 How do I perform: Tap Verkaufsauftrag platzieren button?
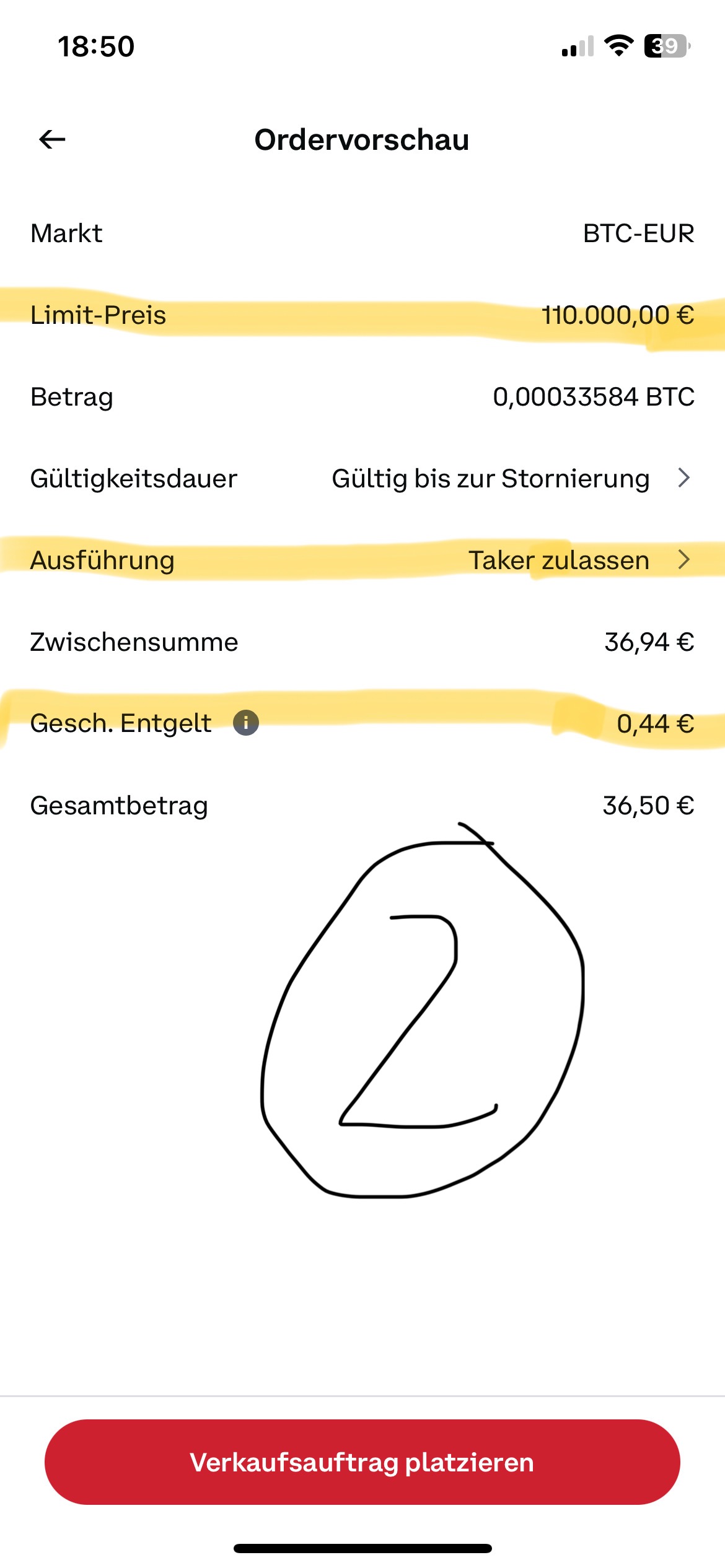[x=362, y=1461]
